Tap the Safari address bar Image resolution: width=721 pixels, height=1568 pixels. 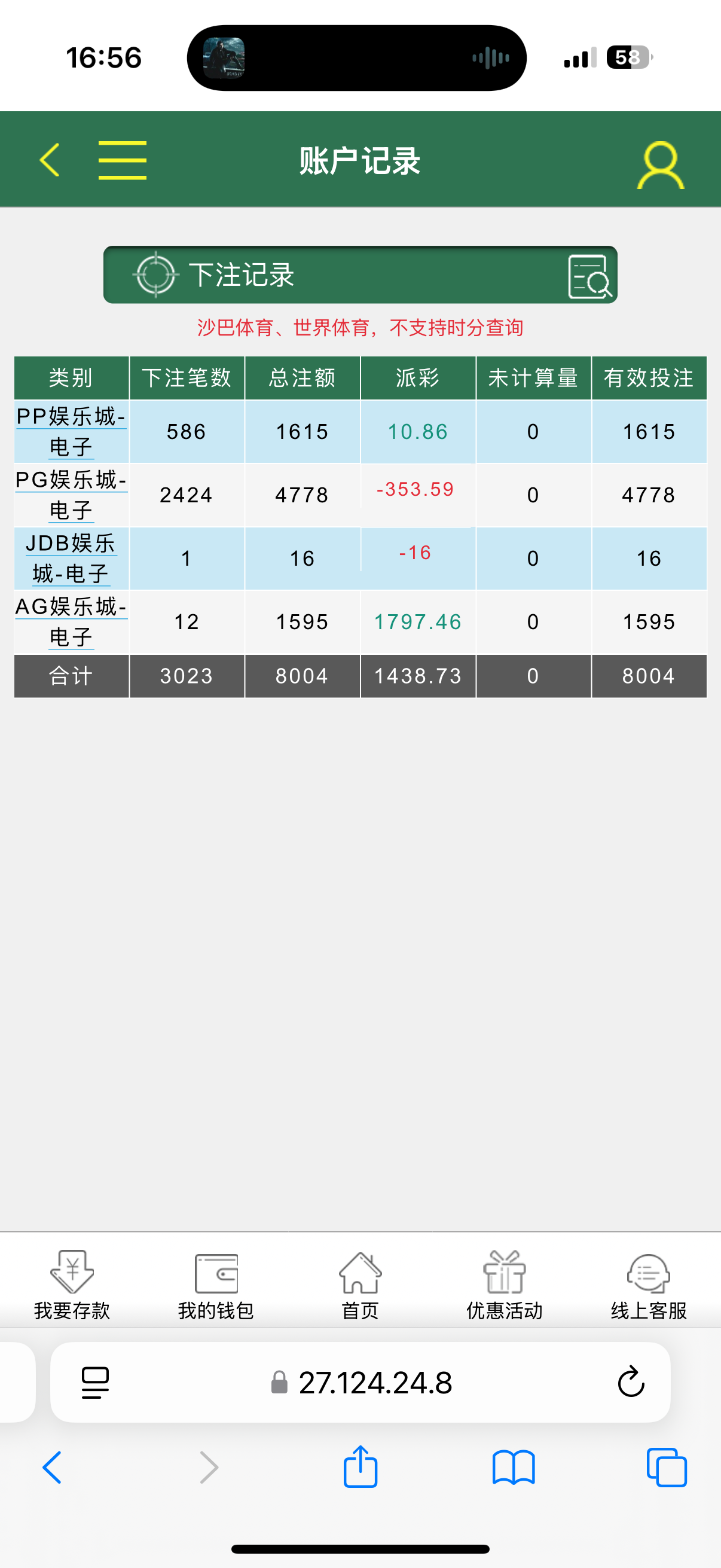coord(375,1383)
